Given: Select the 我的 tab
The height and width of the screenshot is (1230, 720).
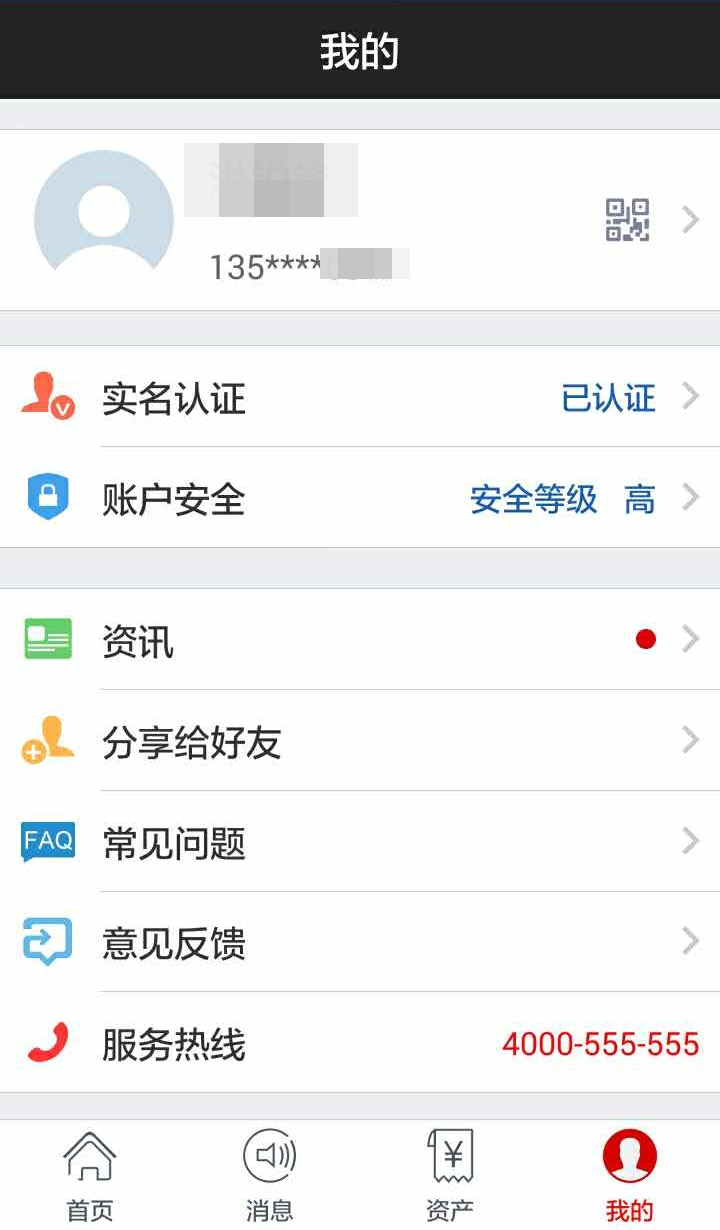Looking at the screenshot, I should [630, 1176].
